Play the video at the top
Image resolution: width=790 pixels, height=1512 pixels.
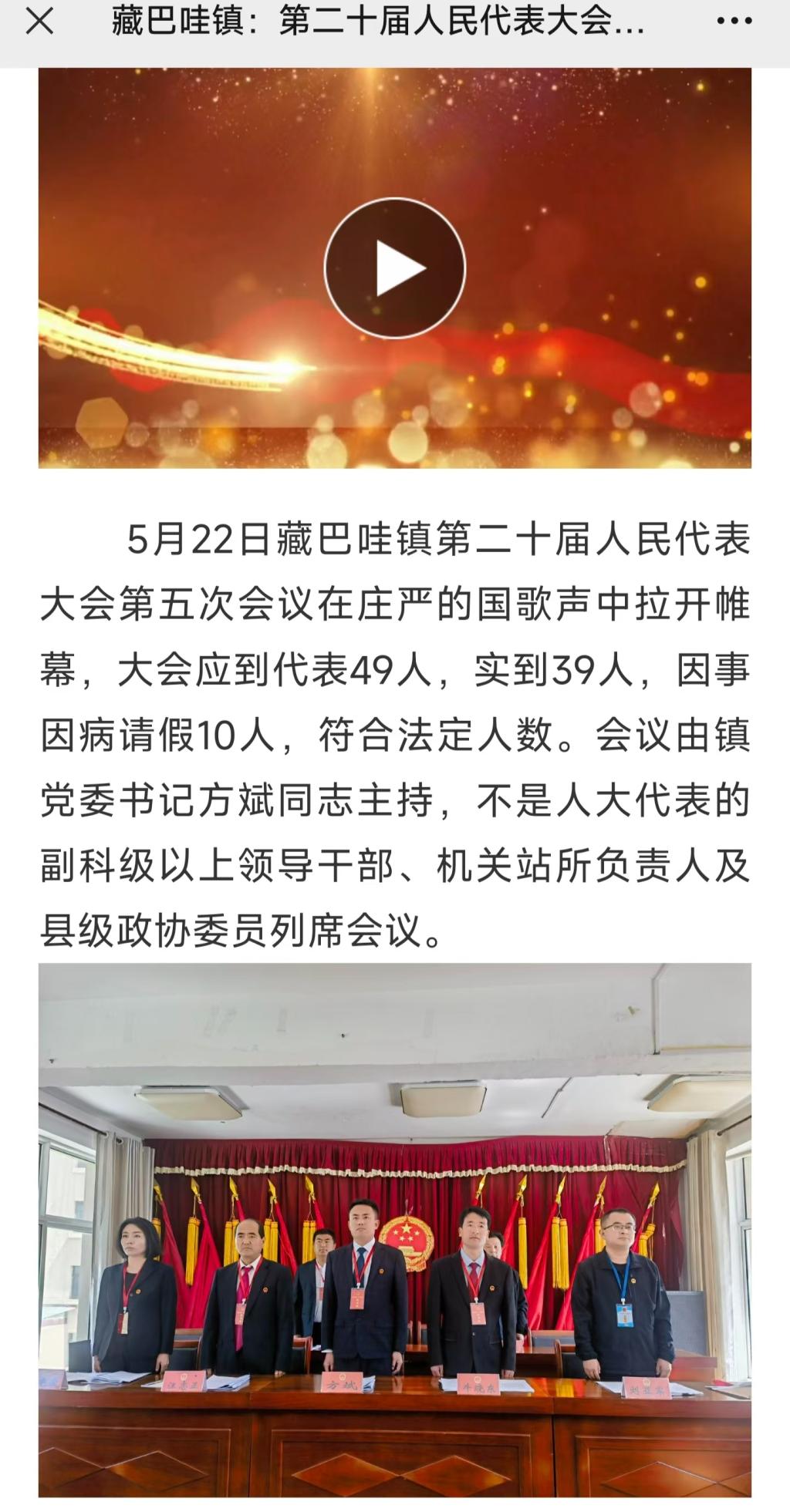pyautogui.click(x=394, y=268)
